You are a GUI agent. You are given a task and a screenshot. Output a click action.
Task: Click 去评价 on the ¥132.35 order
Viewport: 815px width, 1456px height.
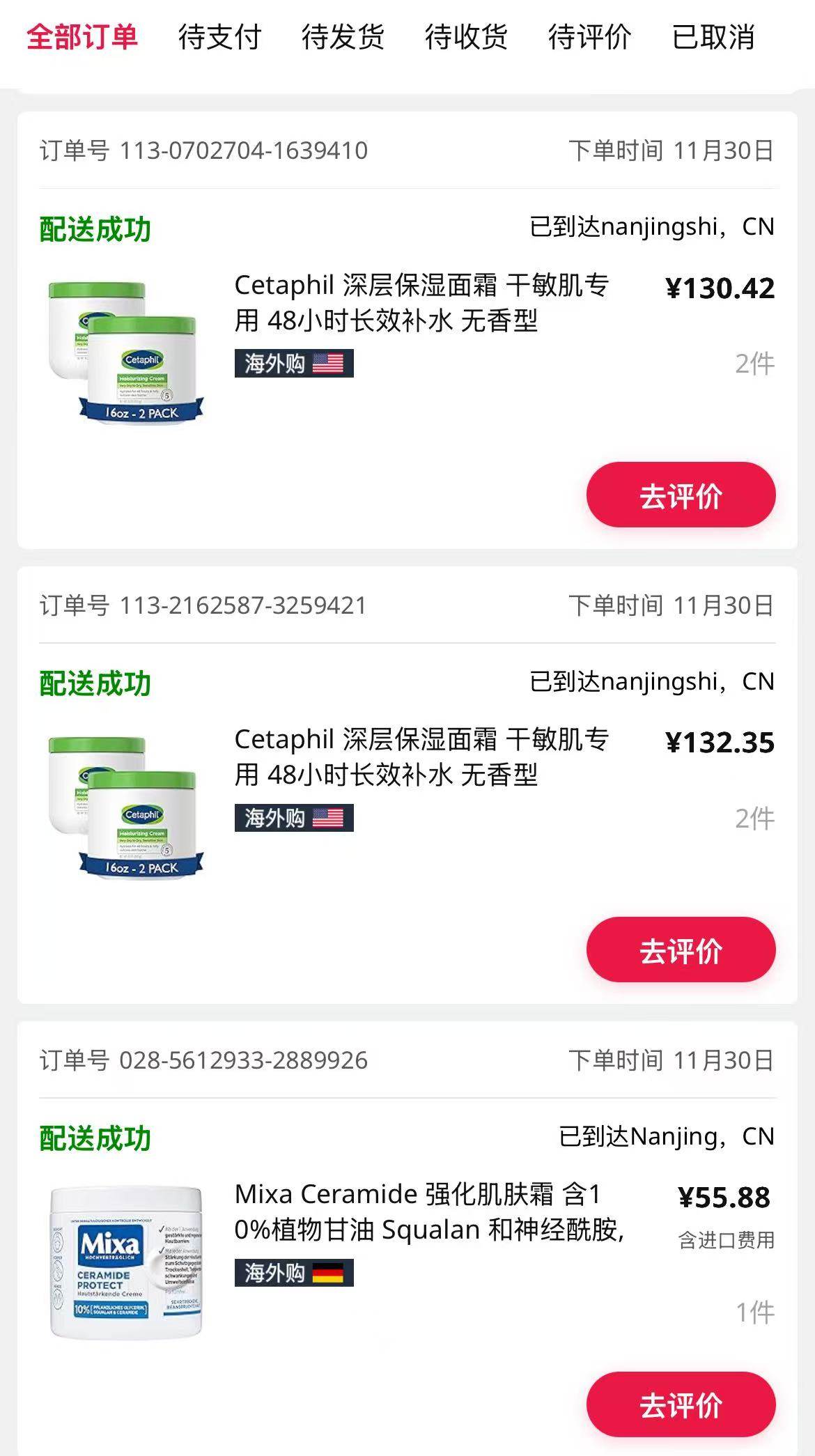click(x=680, y=948)
